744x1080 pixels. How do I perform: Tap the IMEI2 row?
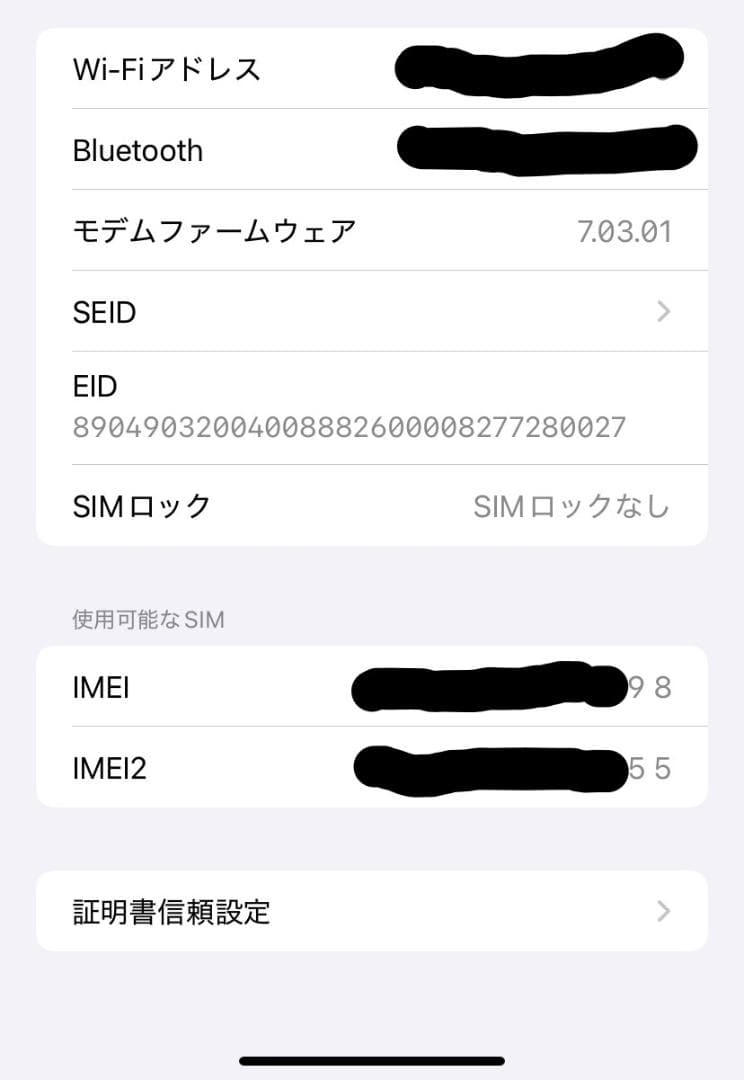tap(370, 767)
